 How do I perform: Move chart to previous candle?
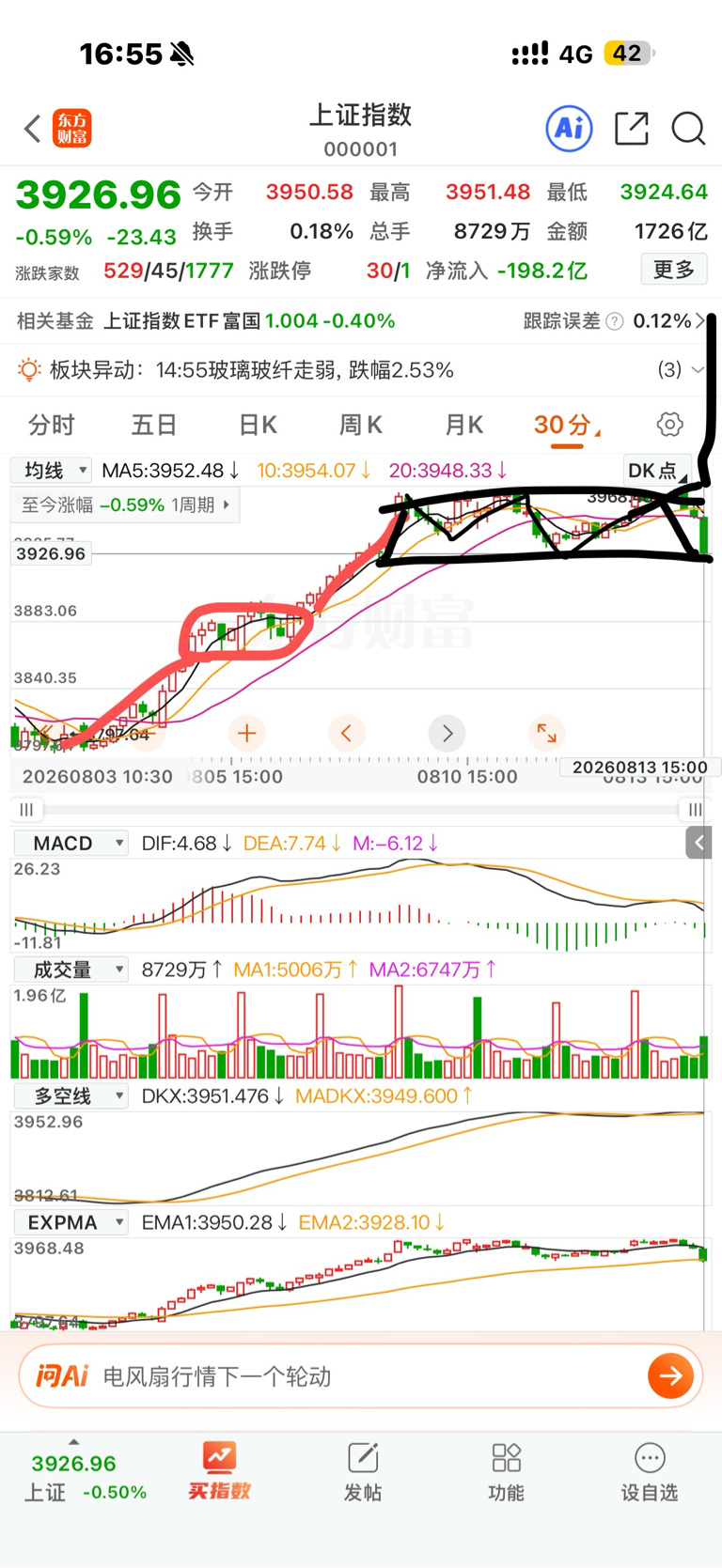click(346, 733)
